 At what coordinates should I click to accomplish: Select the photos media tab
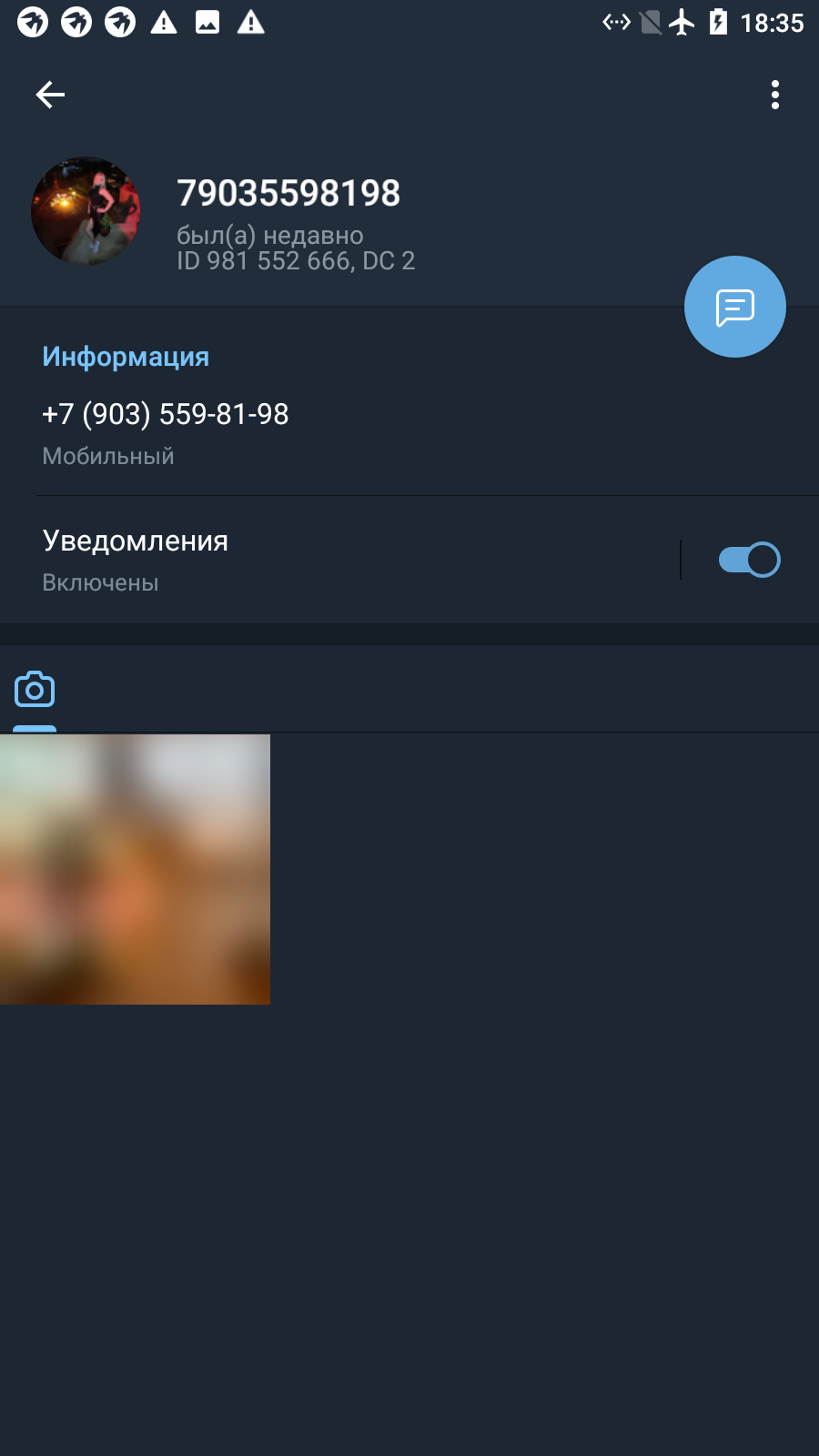tap(35, 690)
